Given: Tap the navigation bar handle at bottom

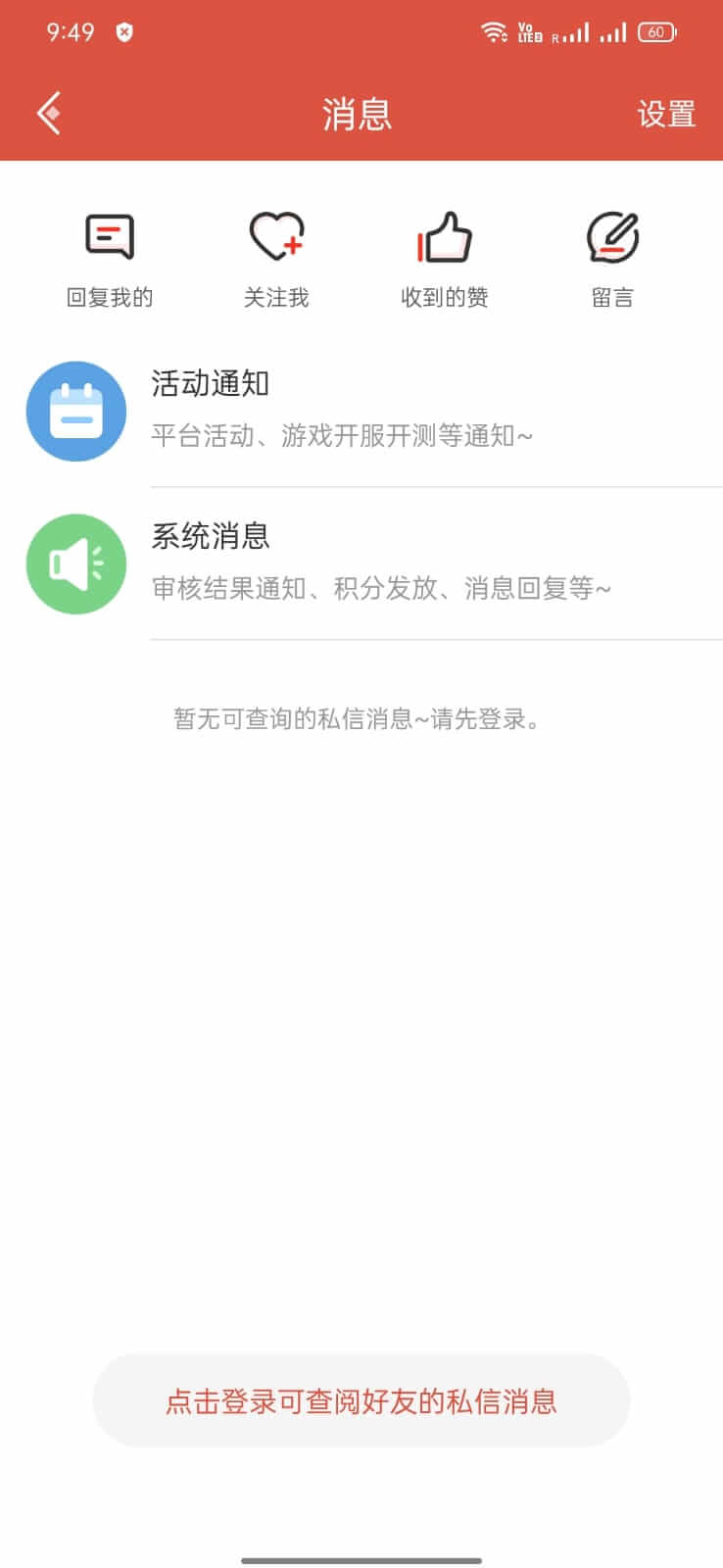Looking at the screenshot, I should click(x=361, y=1556).
